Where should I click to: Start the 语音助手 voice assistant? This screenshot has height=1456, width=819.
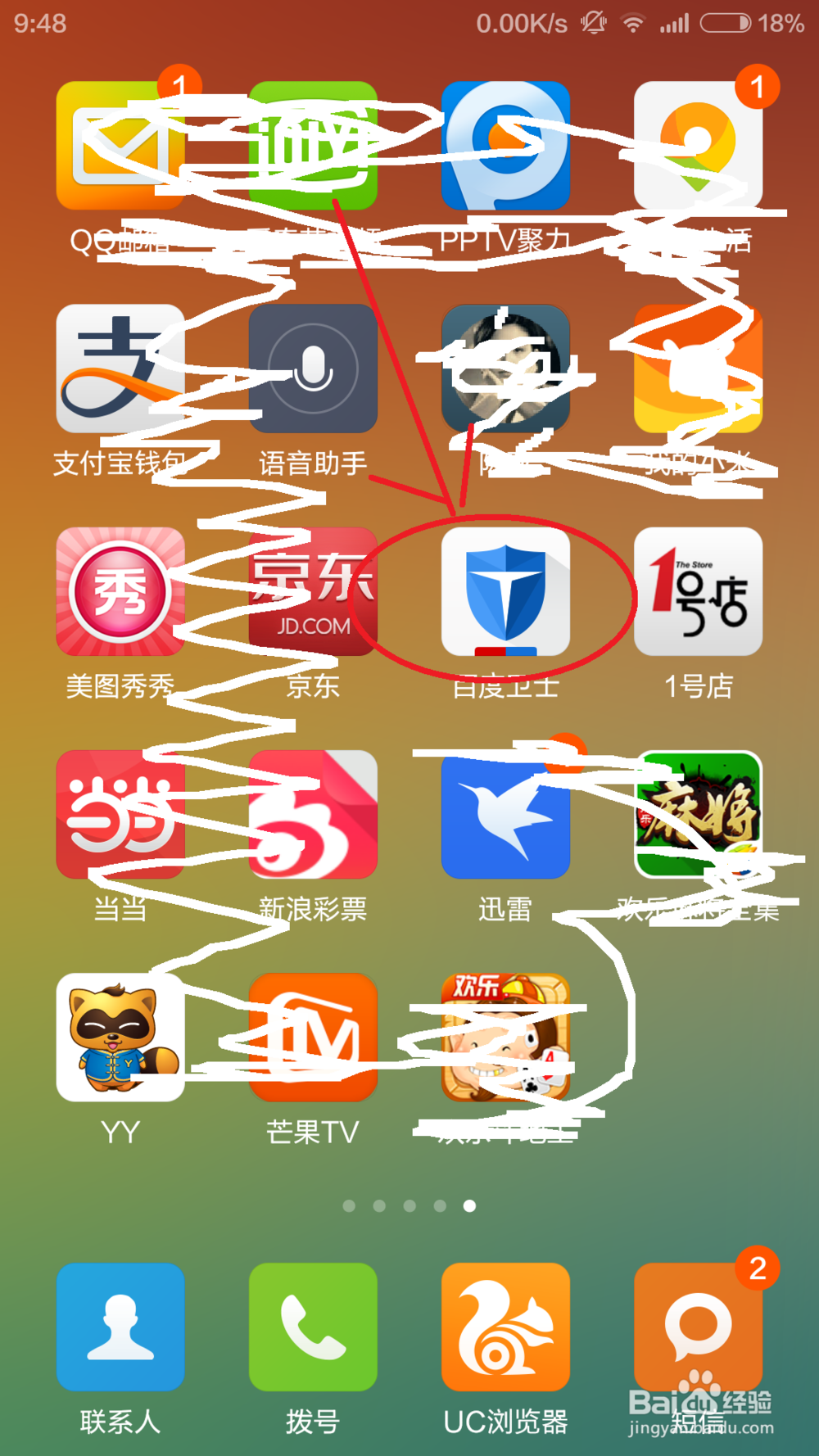pyautogui.click(x=314, y=369)
